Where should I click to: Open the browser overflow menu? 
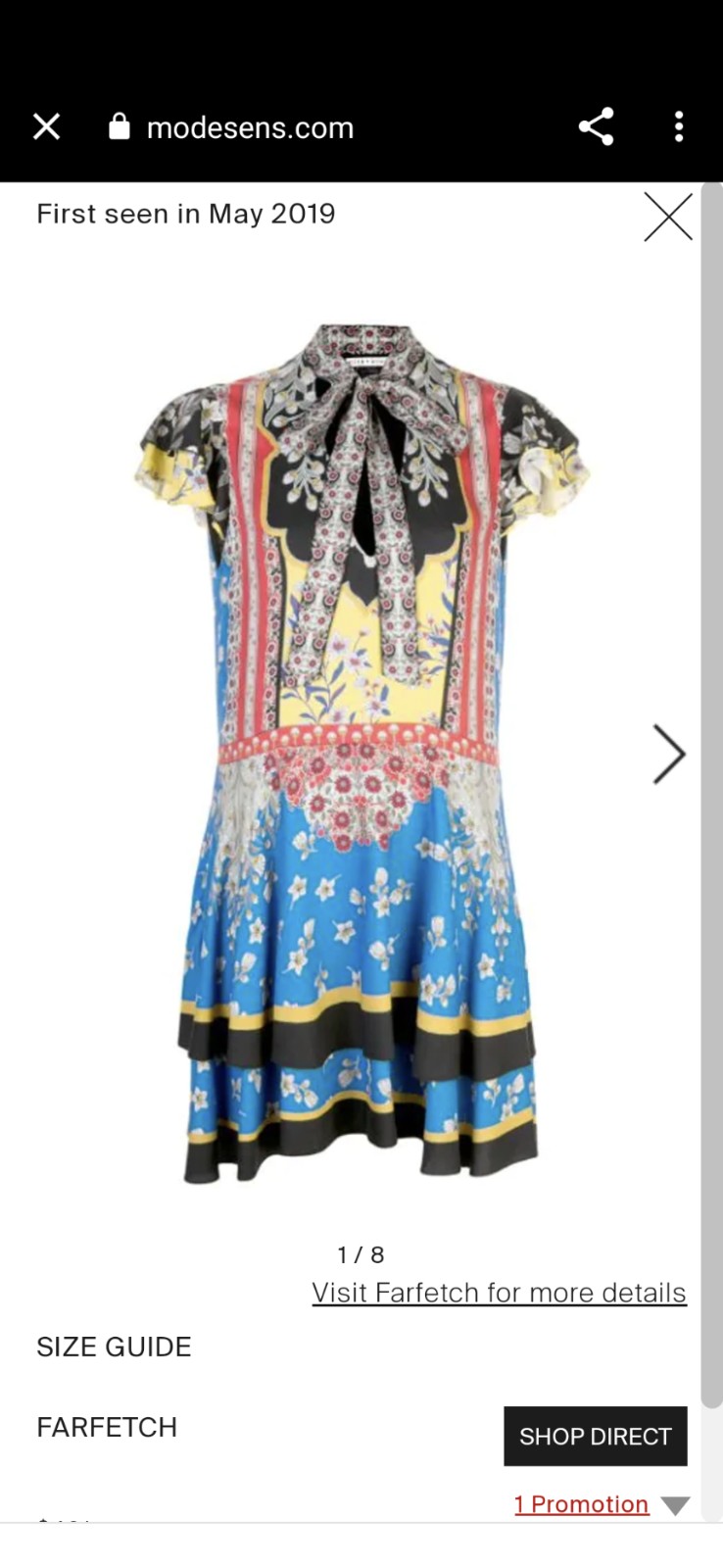coord(679,127)
